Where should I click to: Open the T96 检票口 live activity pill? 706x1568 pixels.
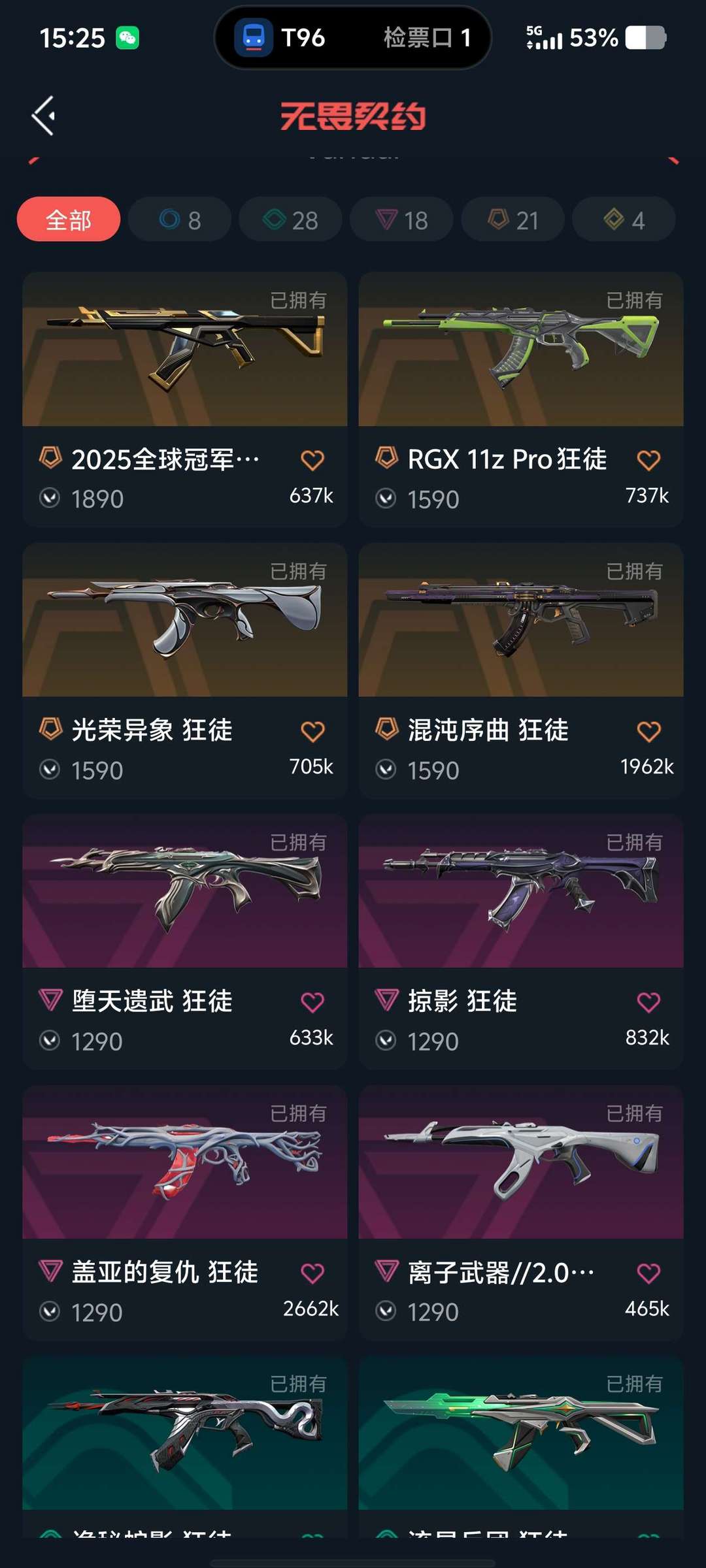(353, 38)
